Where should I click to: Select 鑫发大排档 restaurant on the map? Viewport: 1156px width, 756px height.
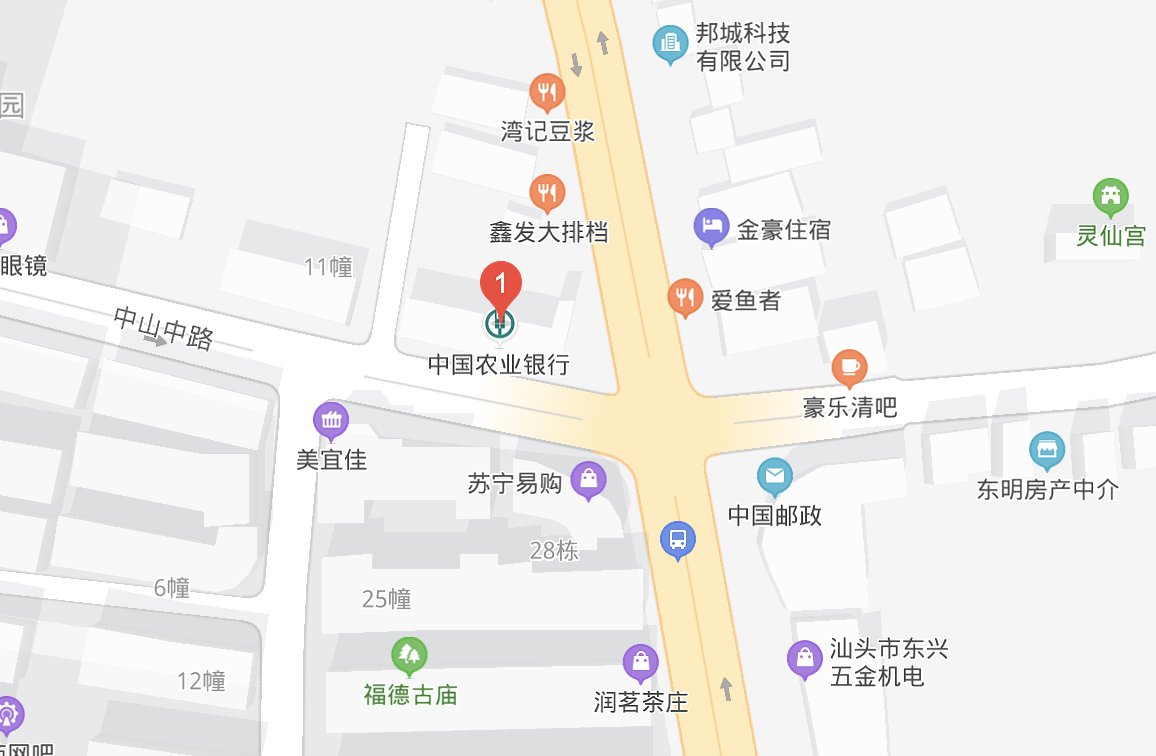coord(547,191)
